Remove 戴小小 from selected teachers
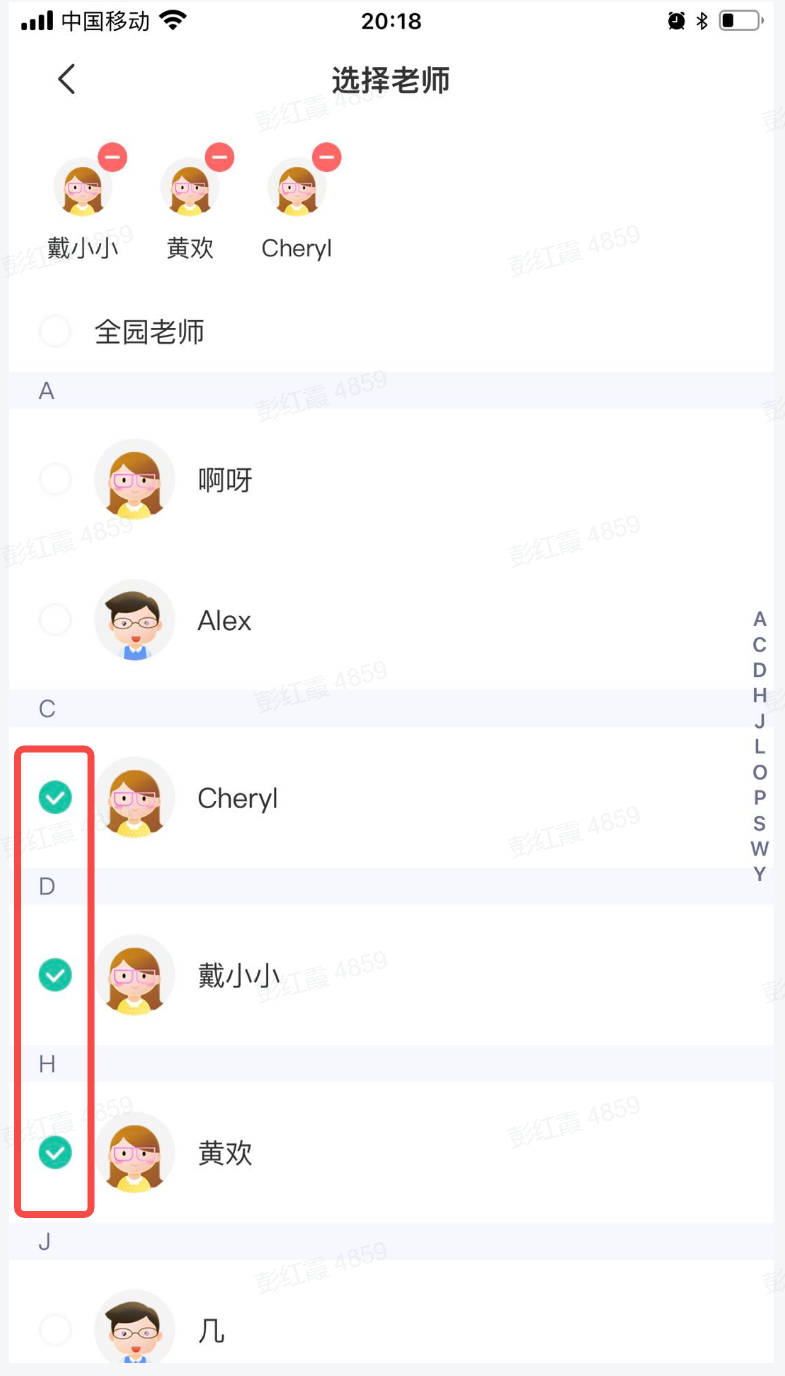This screenshot has height=1376, width=785. point(112,157)
